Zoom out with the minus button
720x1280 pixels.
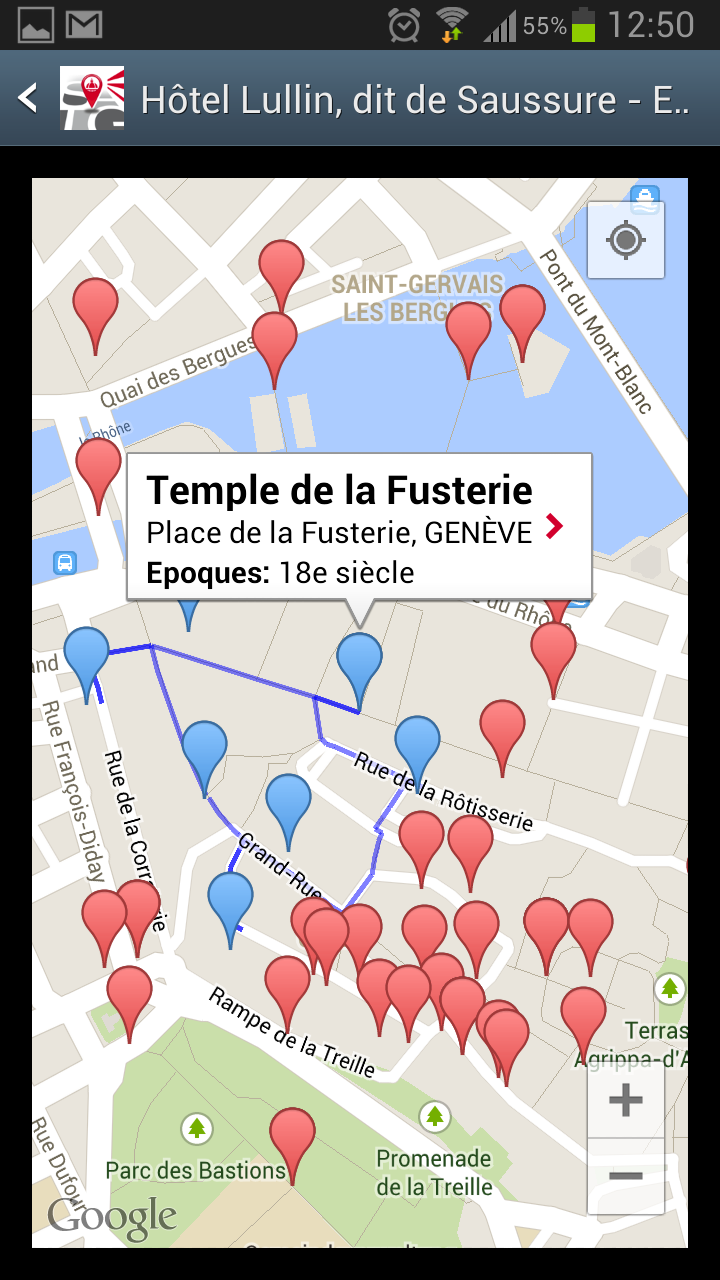[625, 1176]
